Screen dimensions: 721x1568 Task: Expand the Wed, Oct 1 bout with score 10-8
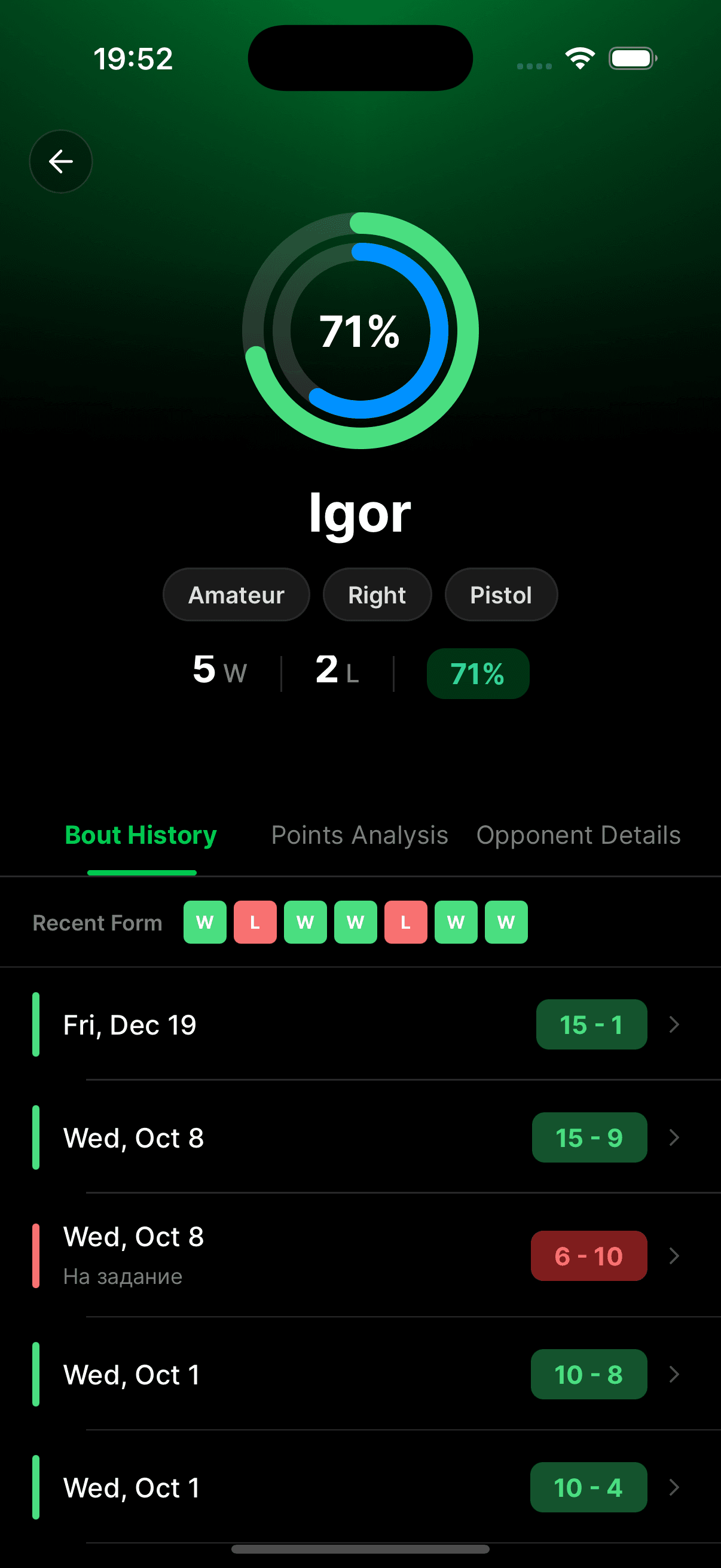coord(360,1374)
